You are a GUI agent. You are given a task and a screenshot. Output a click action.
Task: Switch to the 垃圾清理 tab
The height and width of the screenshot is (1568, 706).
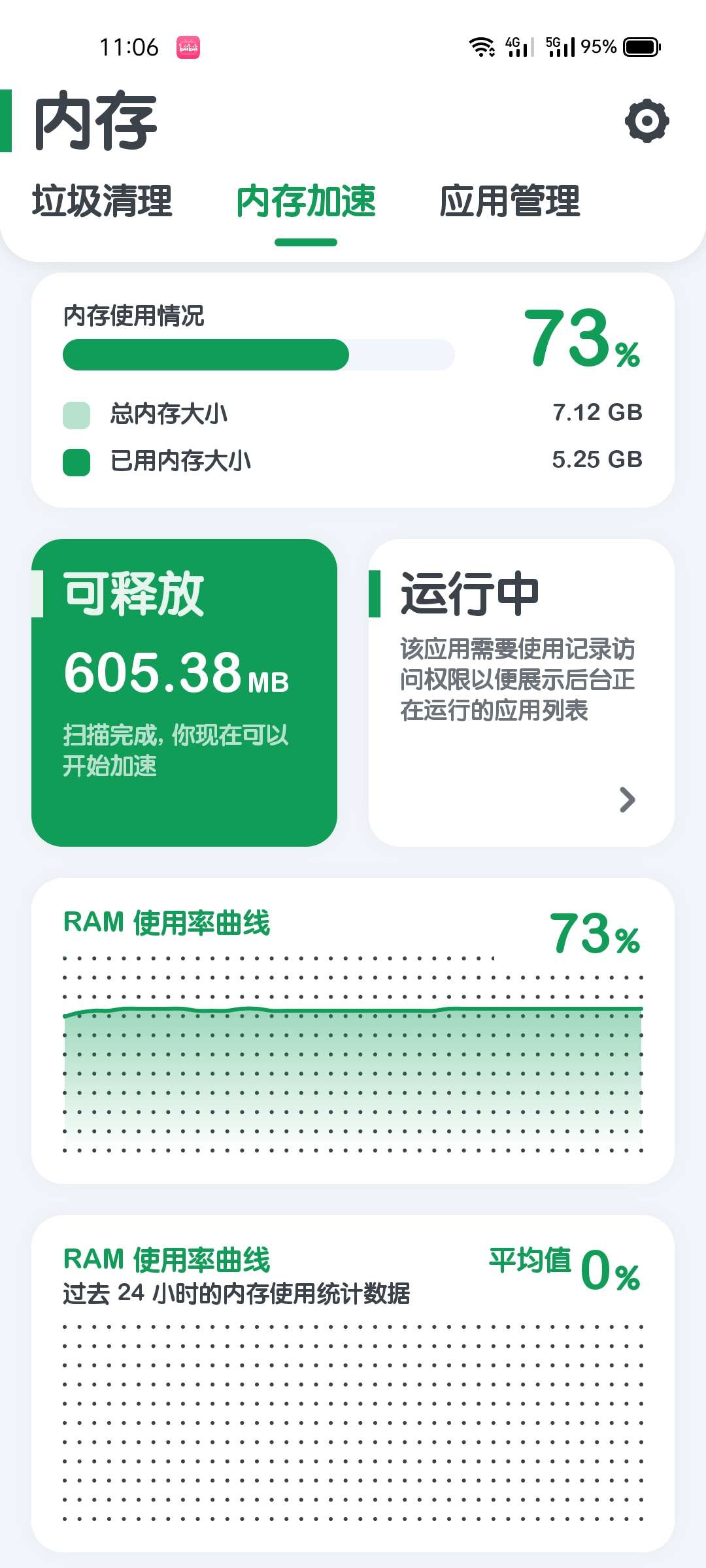pos(102,201)
